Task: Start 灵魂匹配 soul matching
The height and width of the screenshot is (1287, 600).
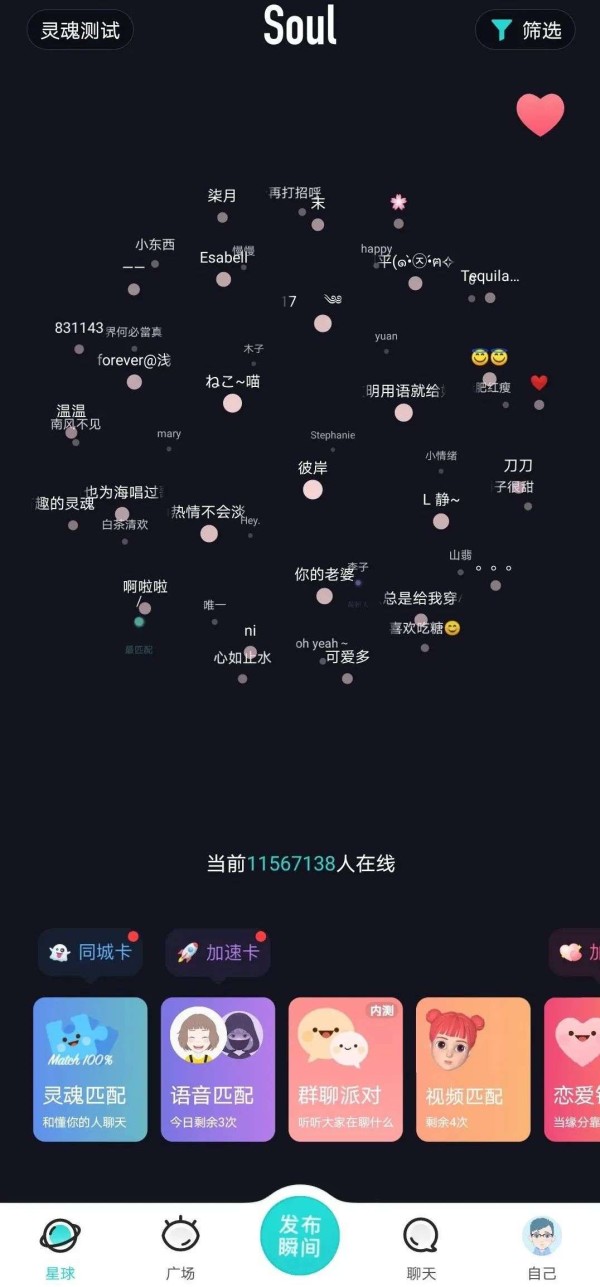Action: pos(90,1069)
